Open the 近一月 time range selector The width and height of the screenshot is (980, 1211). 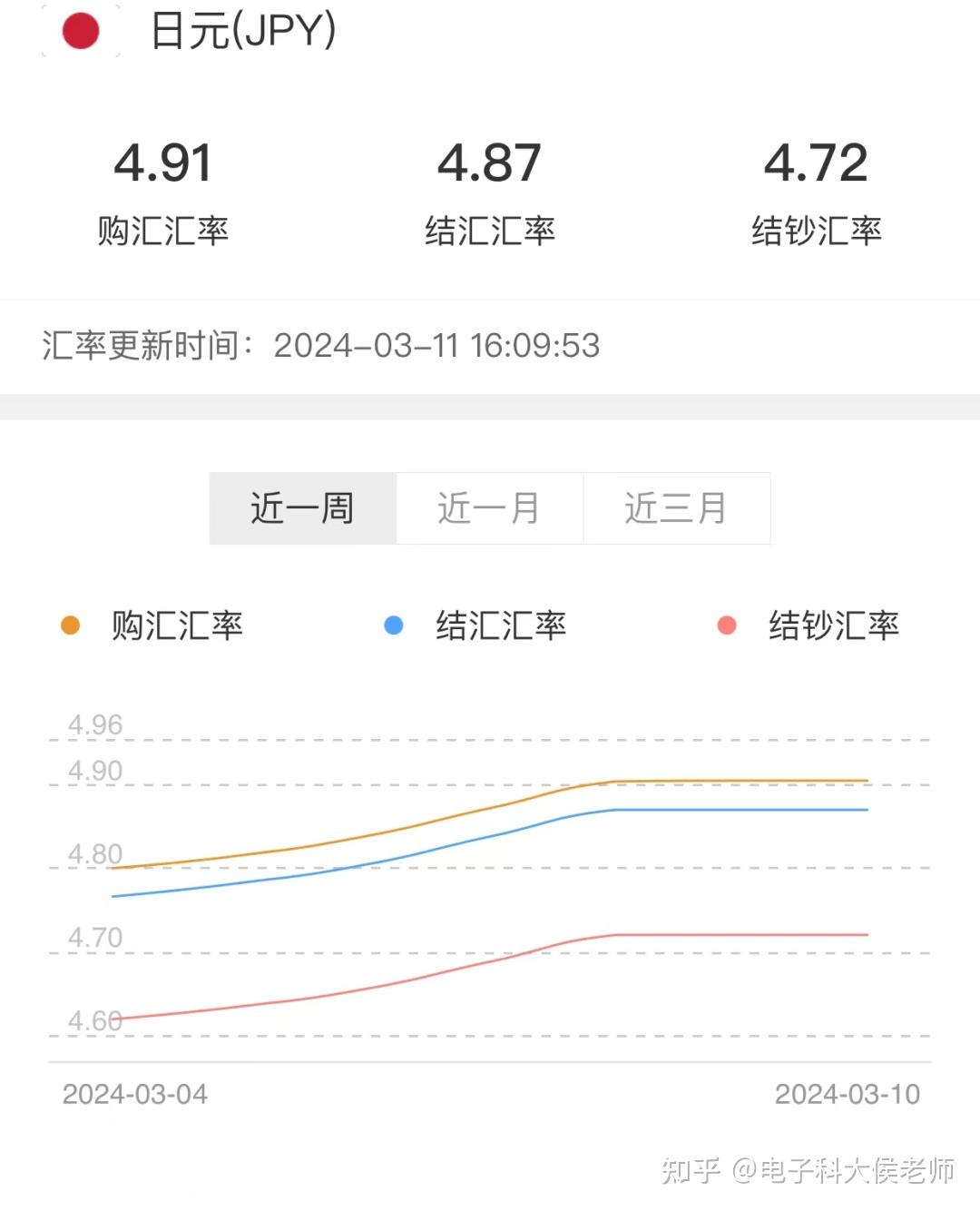click(x=488, y=508)
